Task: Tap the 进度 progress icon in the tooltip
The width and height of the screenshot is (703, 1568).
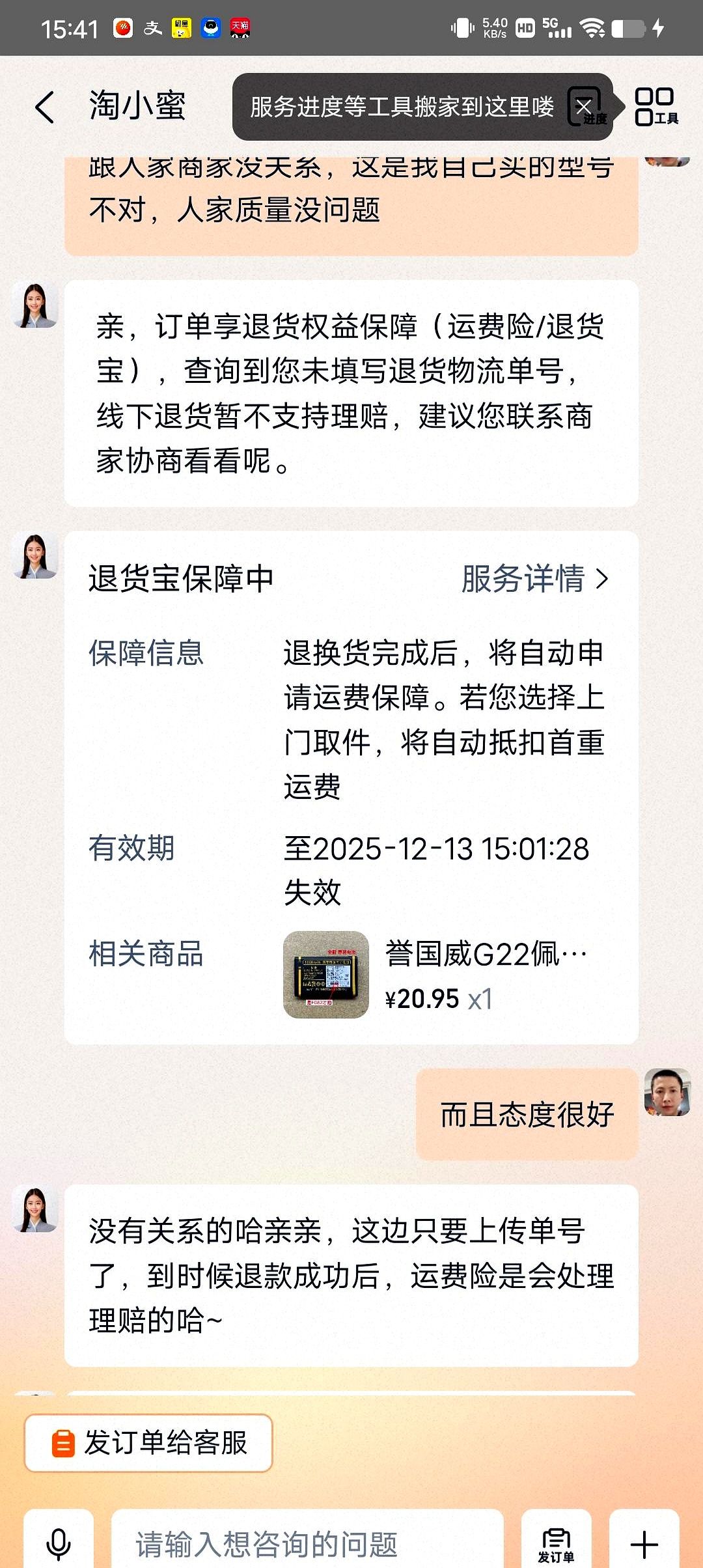Action: tap(593, 120)
